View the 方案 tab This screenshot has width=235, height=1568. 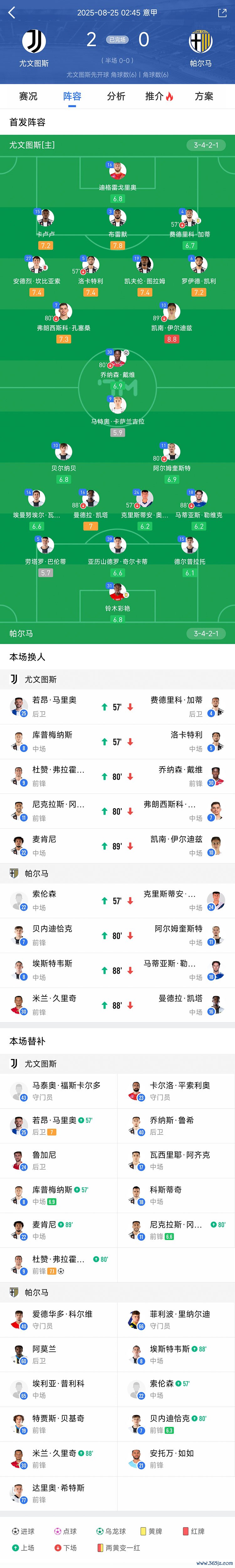click(204, 96)
